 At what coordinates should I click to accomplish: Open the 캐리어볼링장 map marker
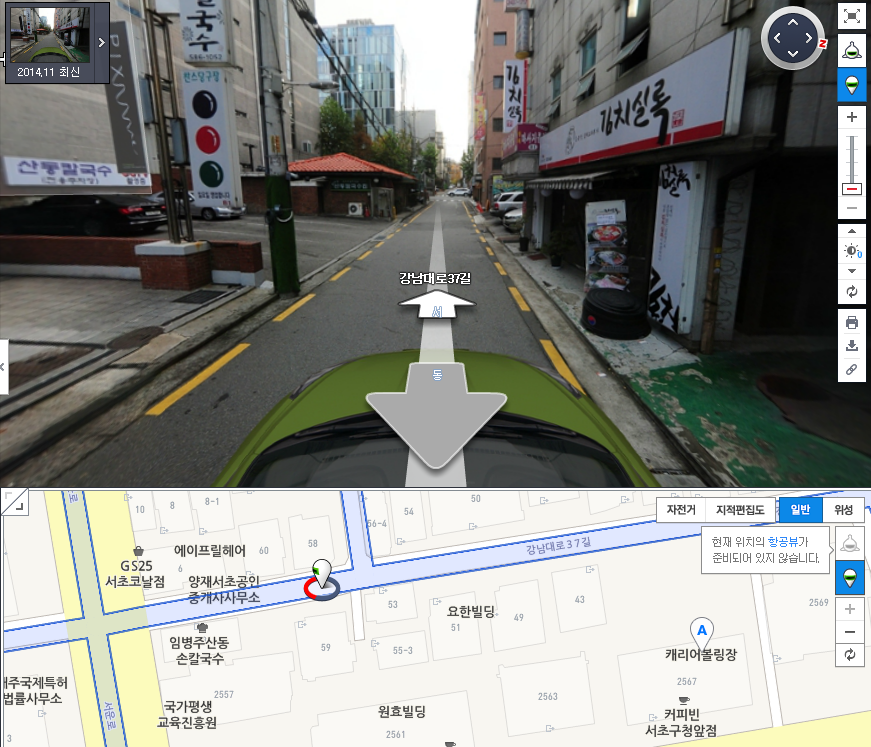pyautogui.click(x=702, y=630)
